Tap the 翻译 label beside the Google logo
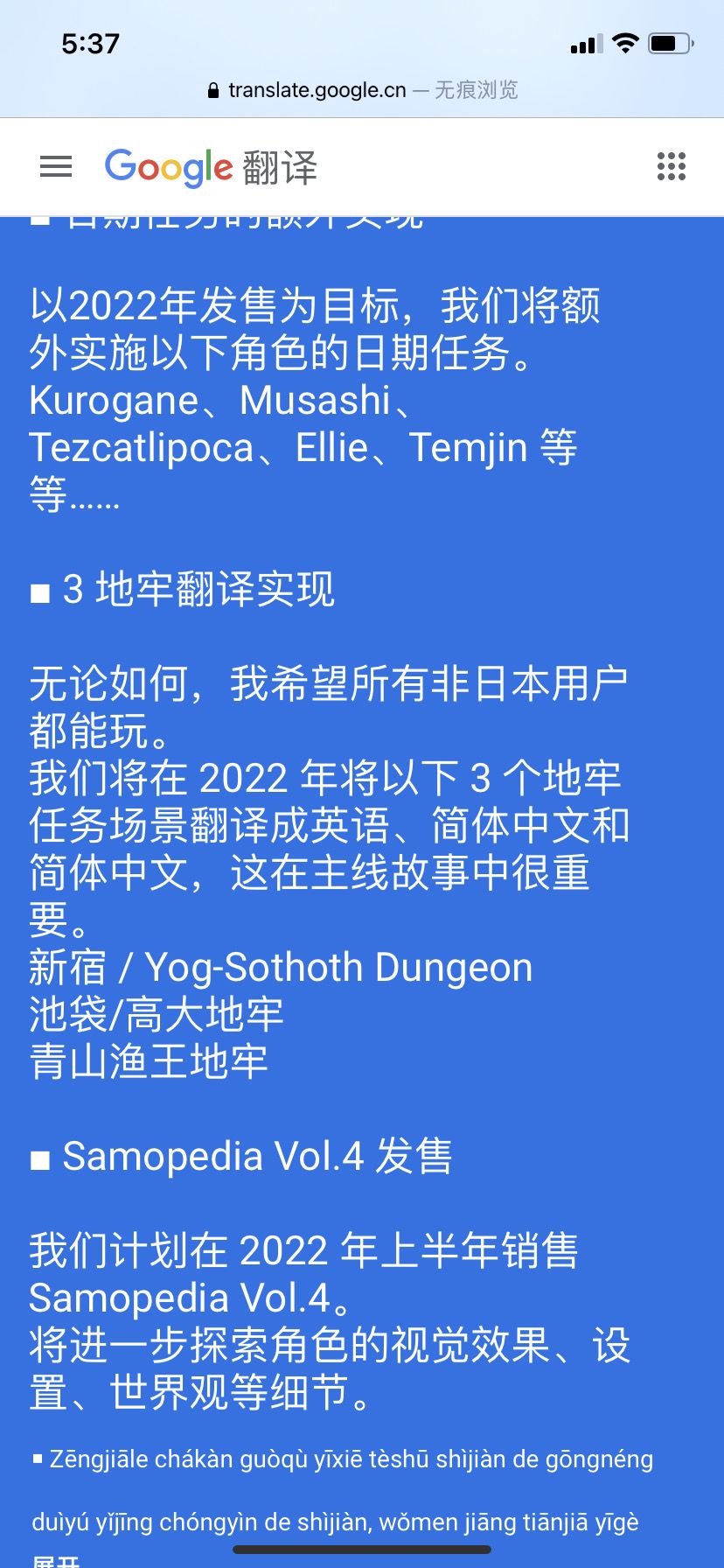 click(280, 166)
